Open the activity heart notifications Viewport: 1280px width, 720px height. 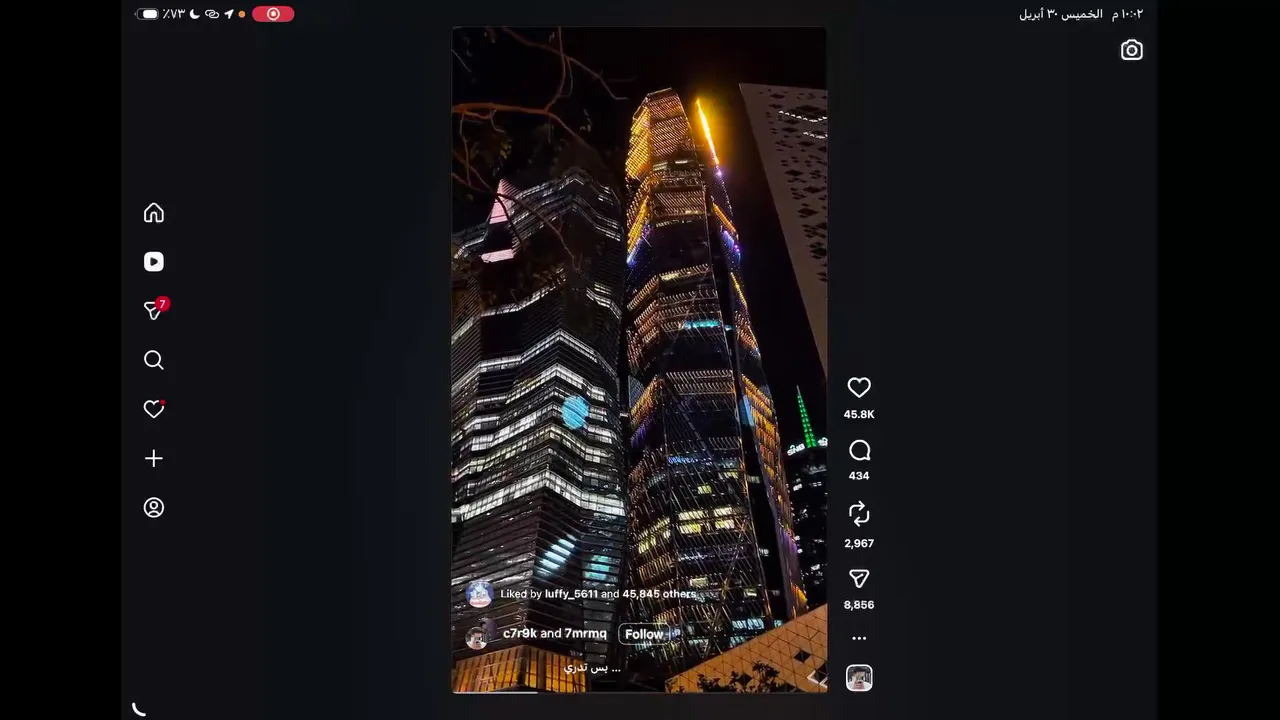click(154, 409)
